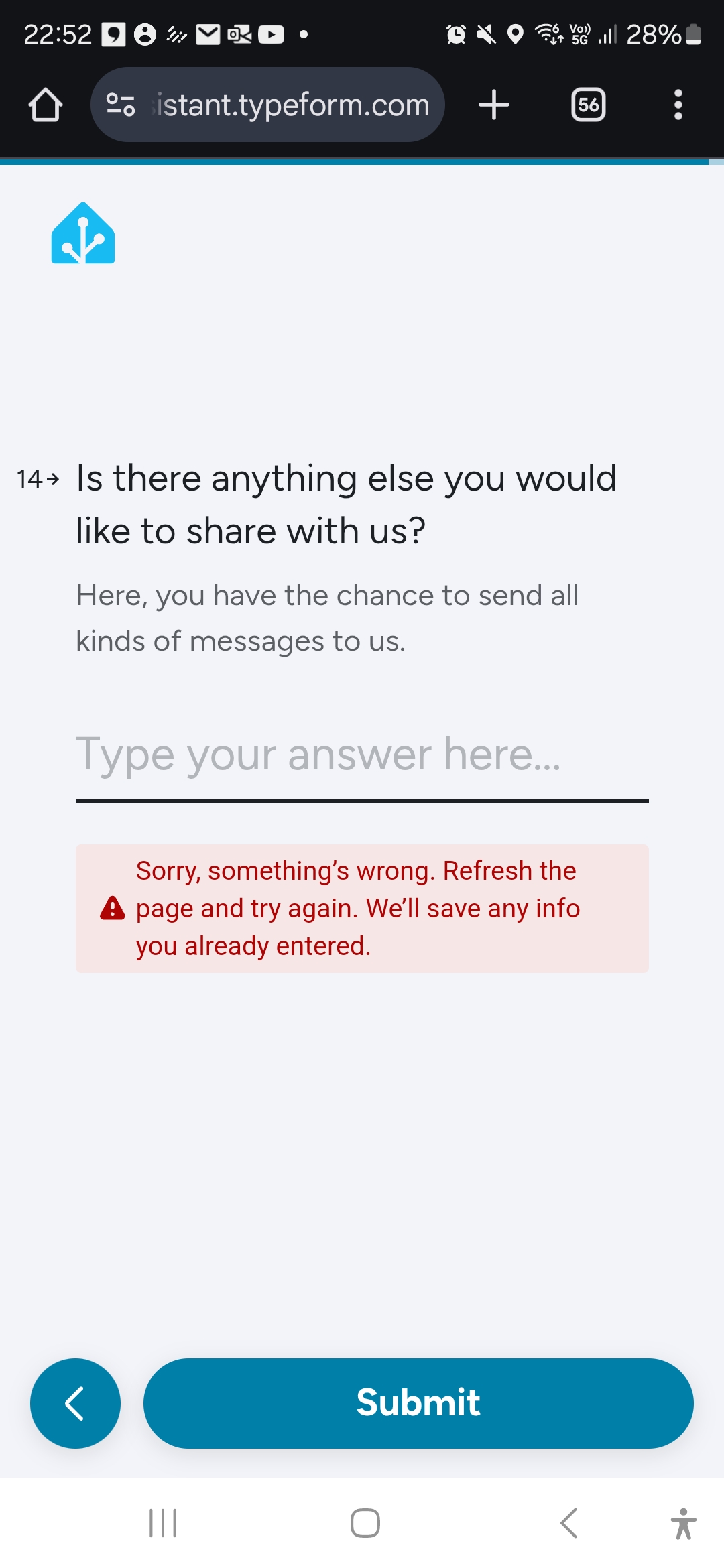Focus the "Type your answer here" field
Viewport: 724px width, 1568px height.
[362, 756]
